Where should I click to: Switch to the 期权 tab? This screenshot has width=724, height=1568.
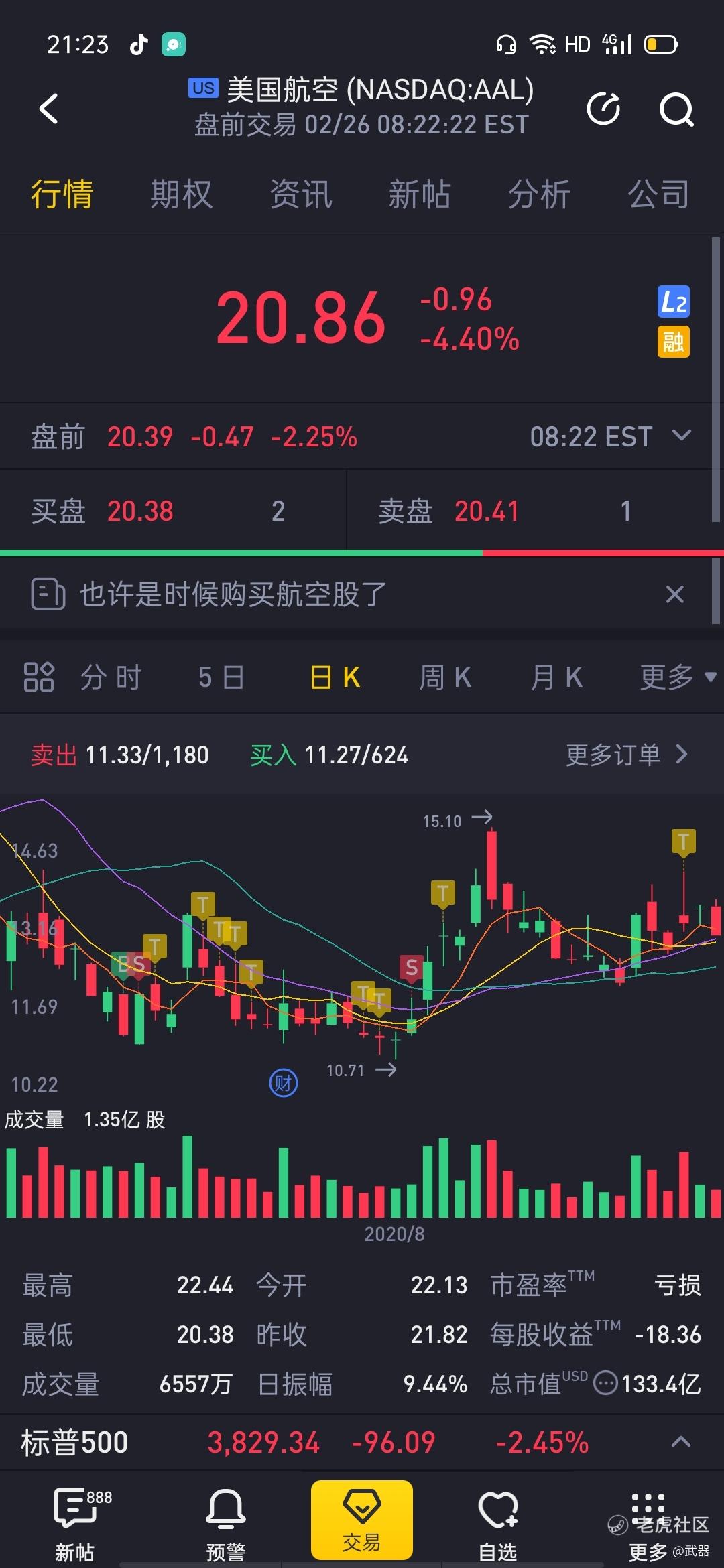pos(181,195)
